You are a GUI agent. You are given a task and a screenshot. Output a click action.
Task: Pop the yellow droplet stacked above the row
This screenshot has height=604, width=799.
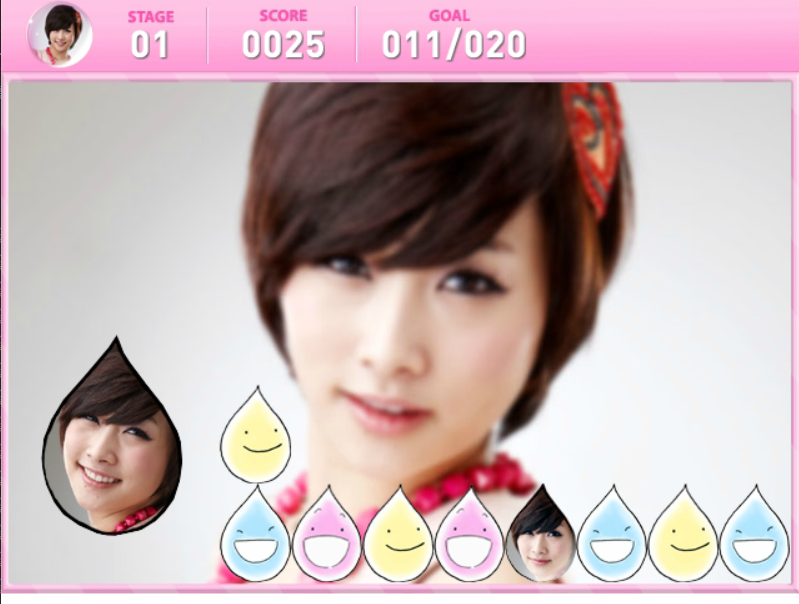pos(255,440)
